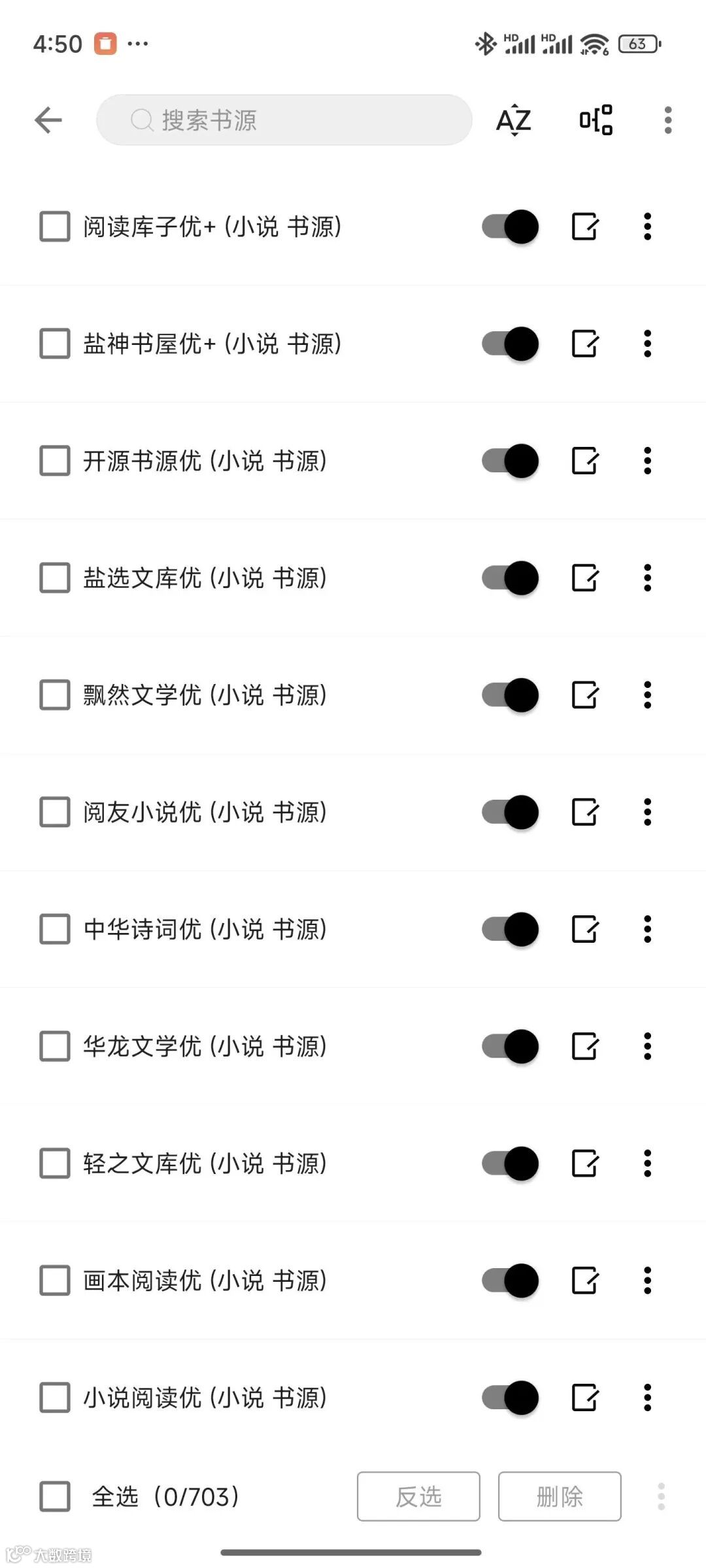Check the 飘然文学优 checkbox

coord(55,694)
